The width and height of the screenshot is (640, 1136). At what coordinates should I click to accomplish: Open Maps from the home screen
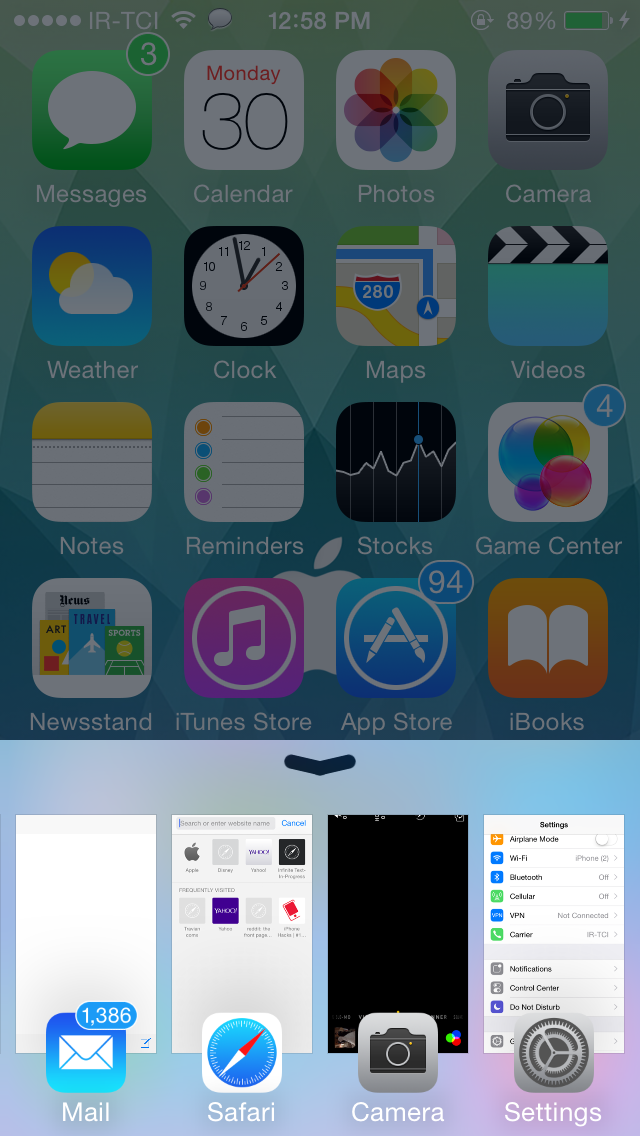396,286
